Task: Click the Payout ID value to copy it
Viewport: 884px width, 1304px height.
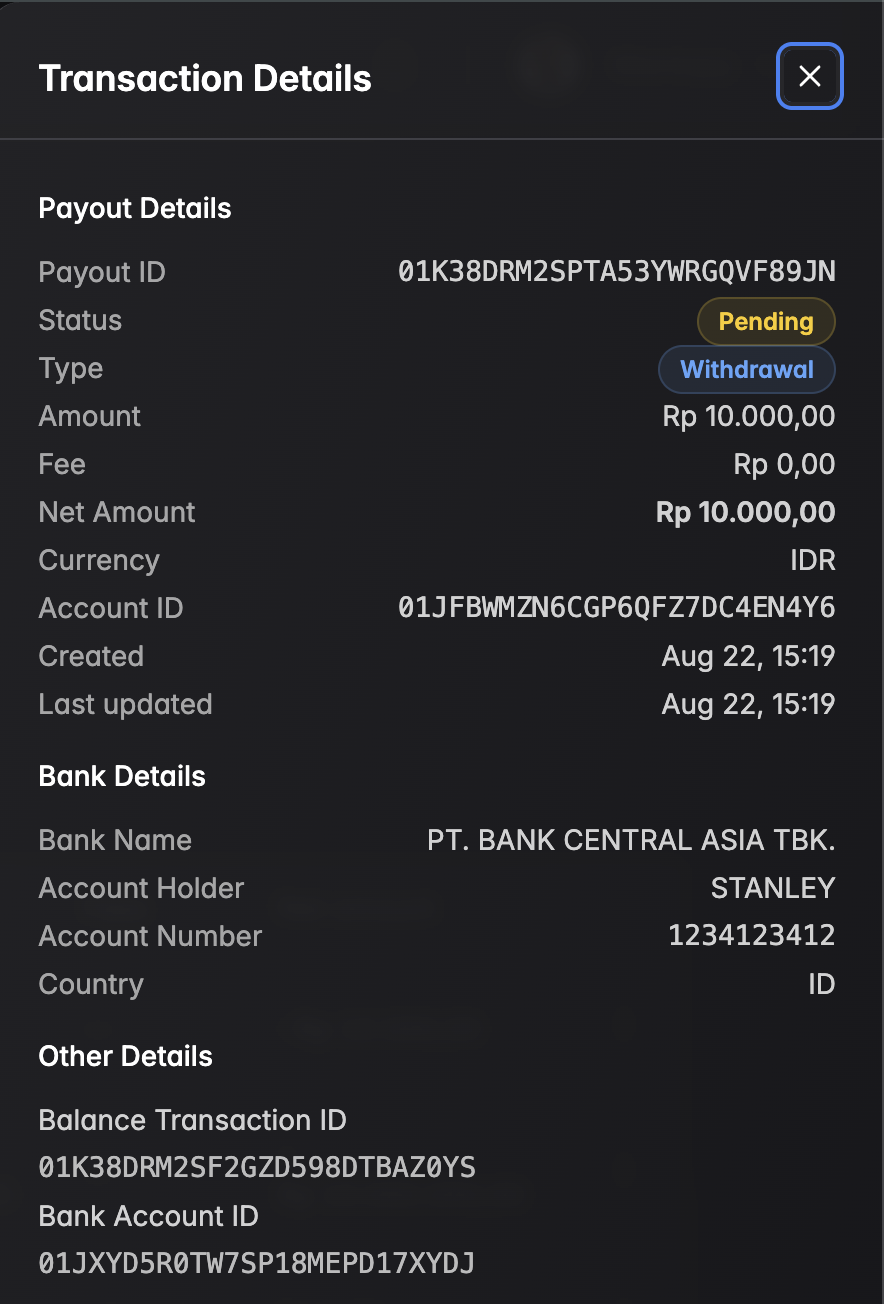Action: [x=617, y=272]
